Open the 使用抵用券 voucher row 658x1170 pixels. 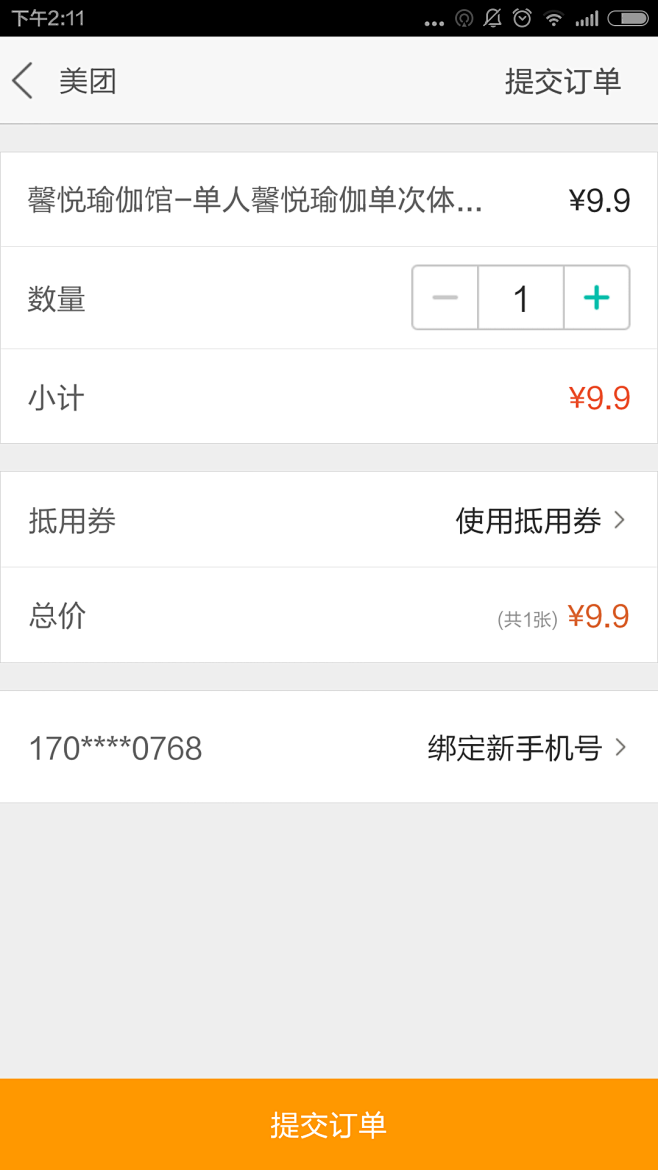(540, 520)
